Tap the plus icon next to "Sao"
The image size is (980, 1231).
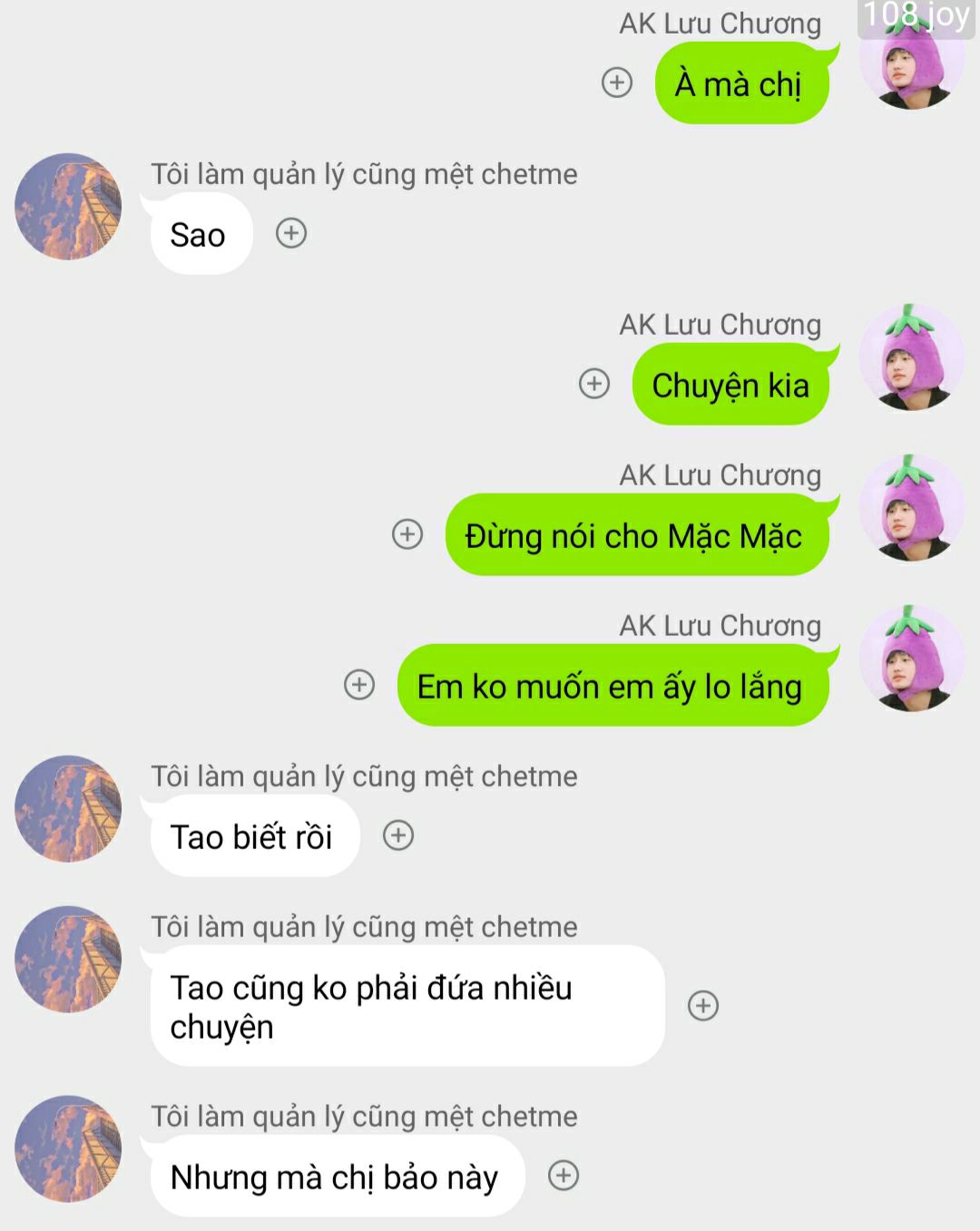(291, 233)
